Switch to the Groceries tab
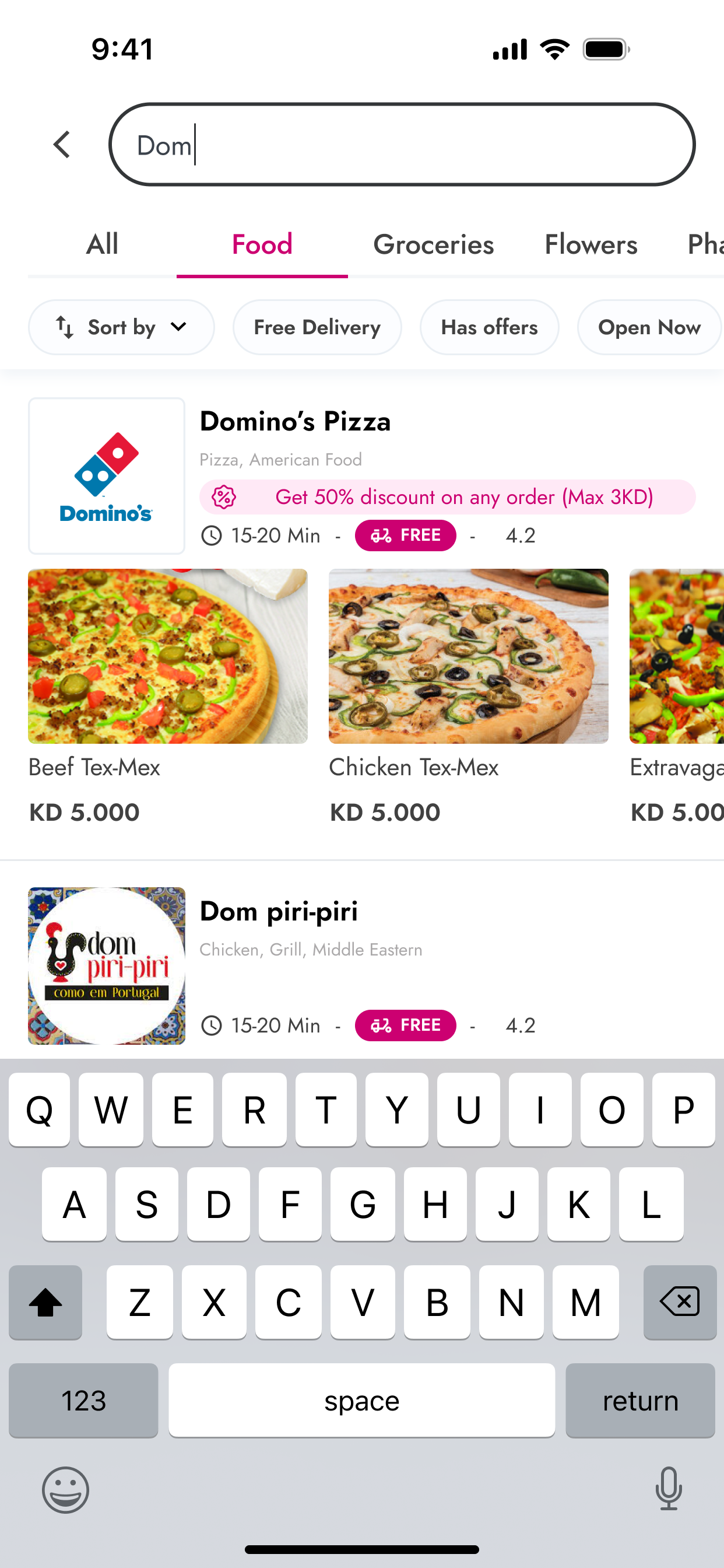This screenshot has height=1568, width=724. 433,244
